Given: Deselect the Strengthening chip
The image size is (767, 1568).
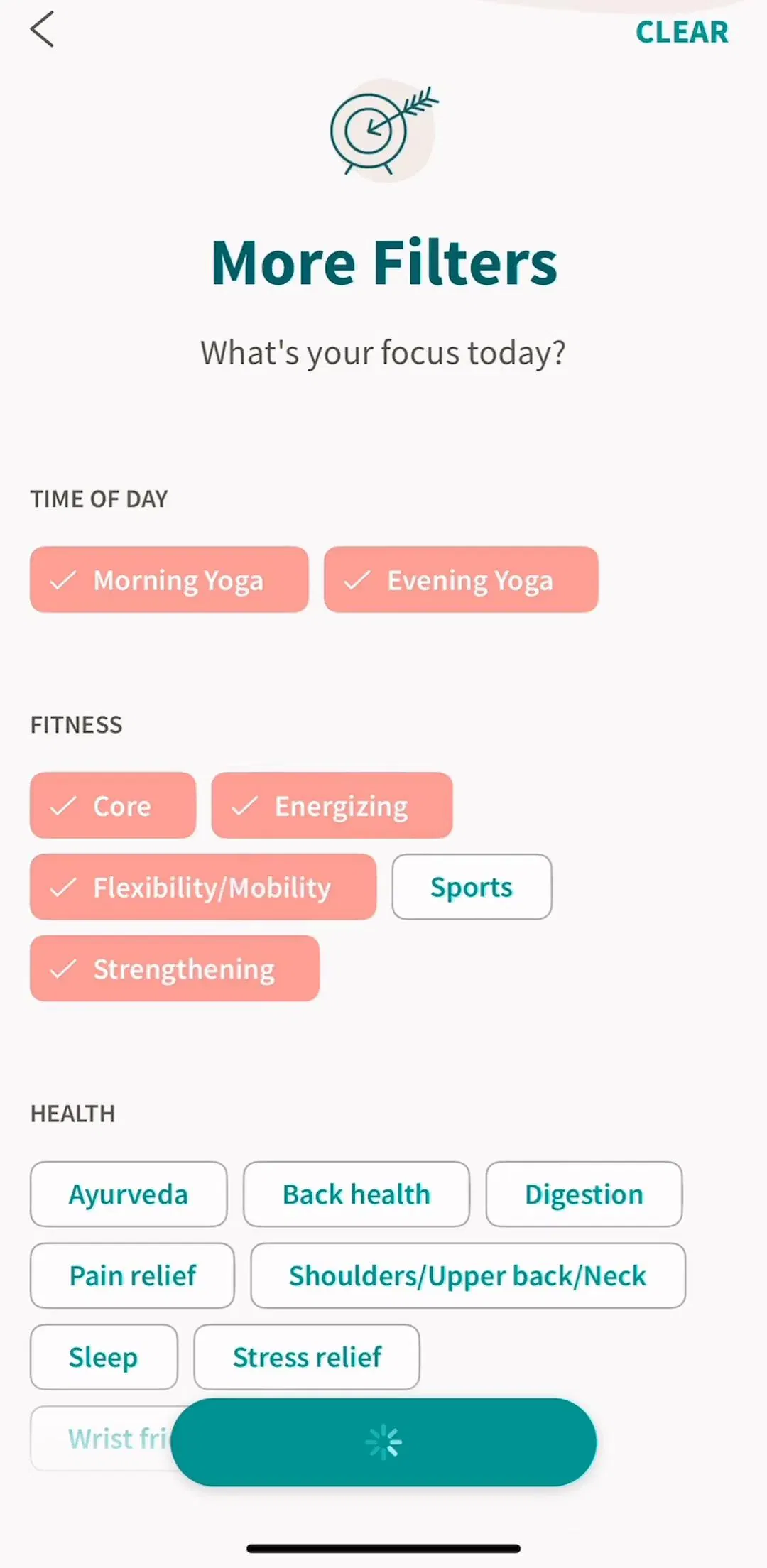Looking at the screenshot, I should click(x=175, y=969).
